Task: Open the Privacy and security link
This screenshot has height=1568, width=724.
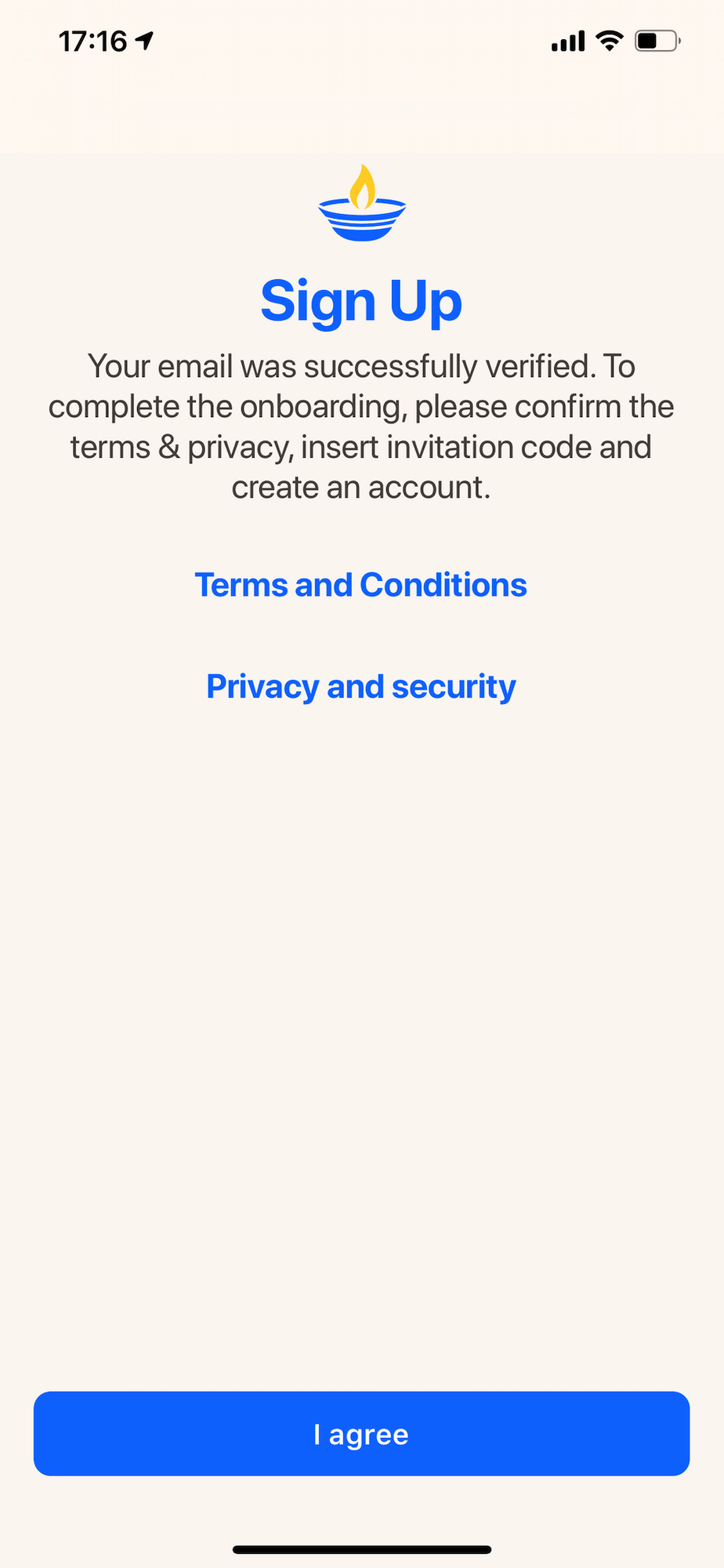Action: 360,687
